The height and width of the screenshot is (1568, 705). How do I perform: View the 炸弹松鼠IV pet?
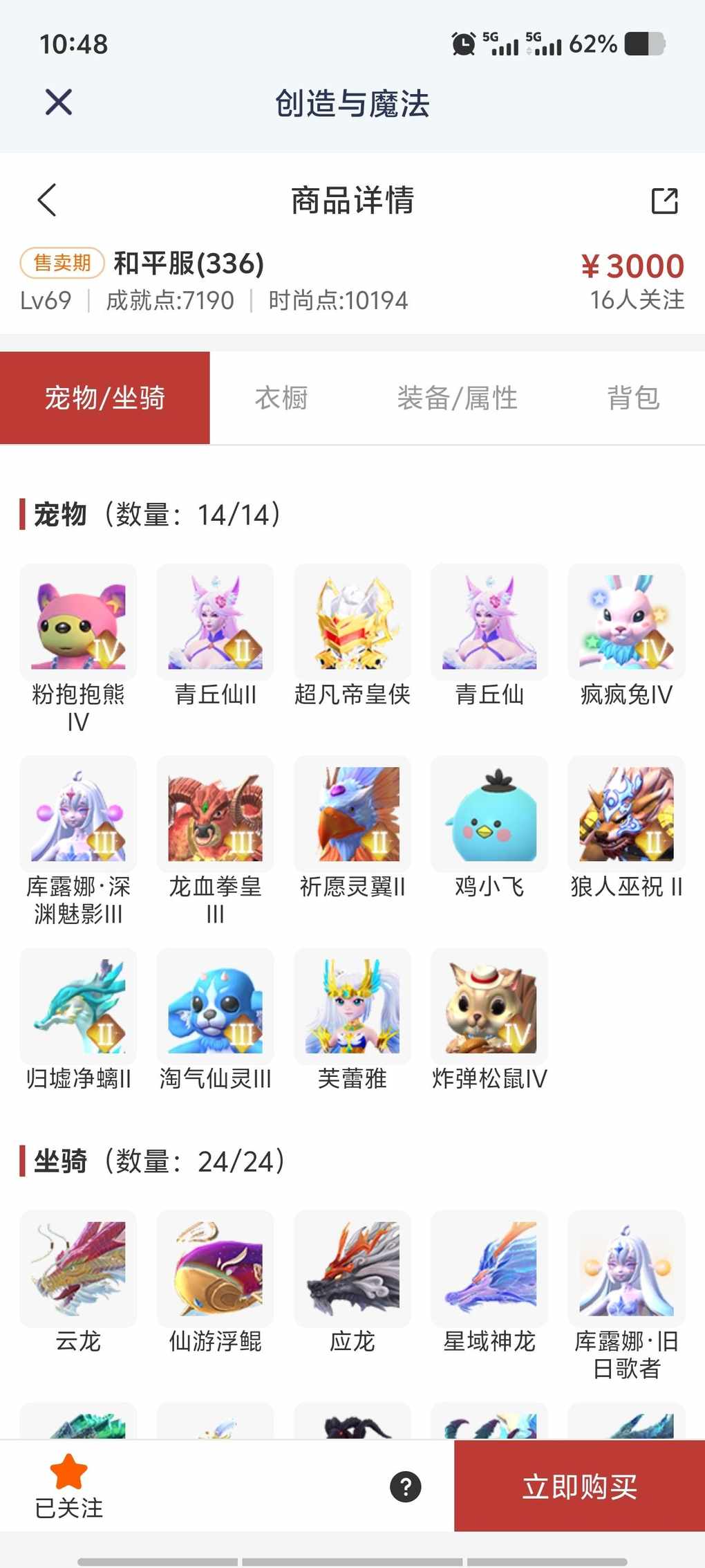(489, 1007)
